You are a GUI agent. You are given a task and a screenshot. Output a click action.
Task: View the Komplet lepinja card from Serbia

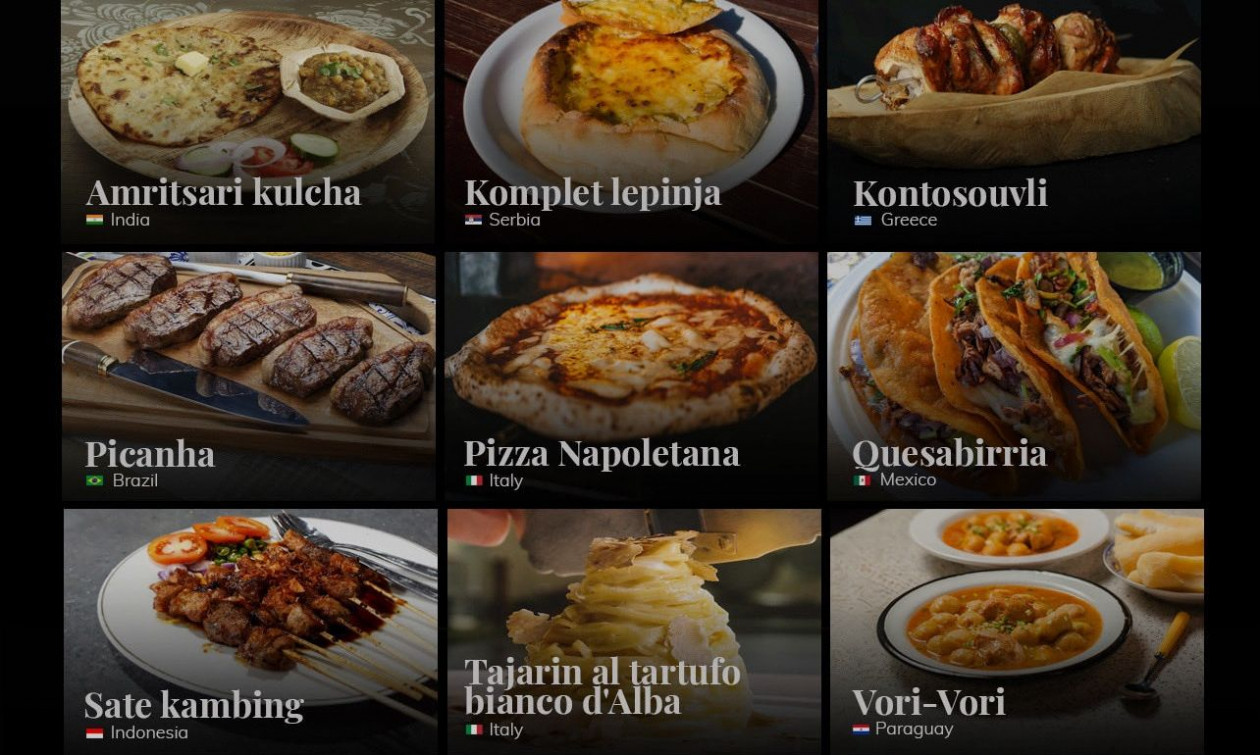[631, 120]
